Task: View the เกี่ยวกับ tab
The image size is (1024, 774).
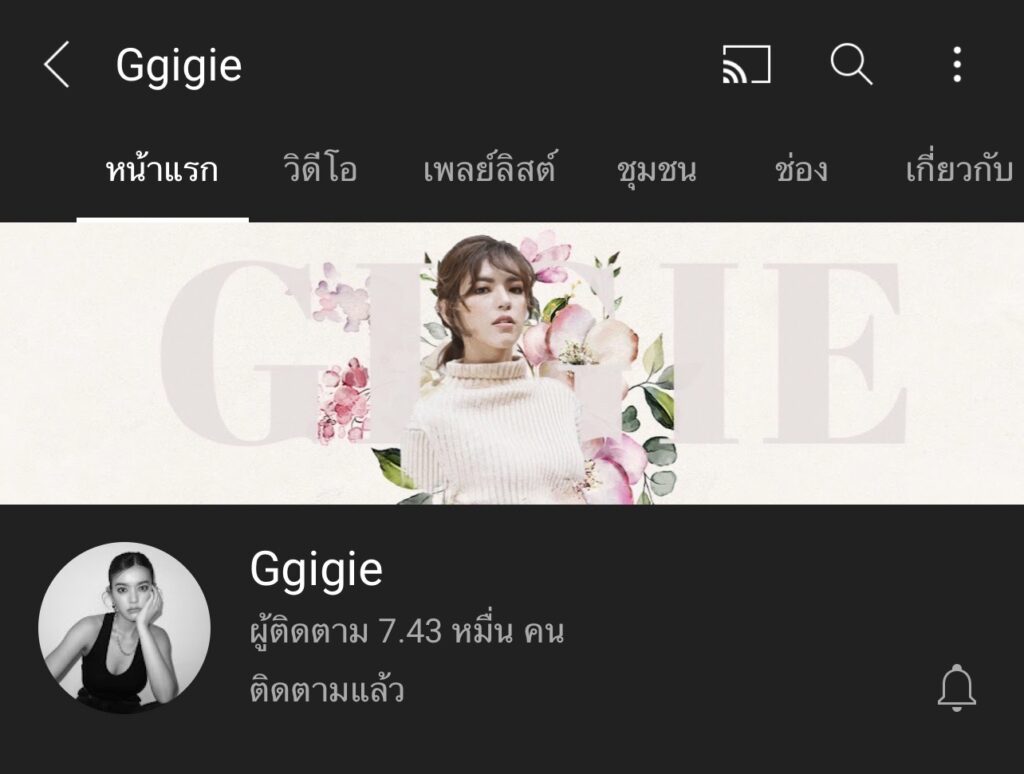Action: click(x=958, y=170)
